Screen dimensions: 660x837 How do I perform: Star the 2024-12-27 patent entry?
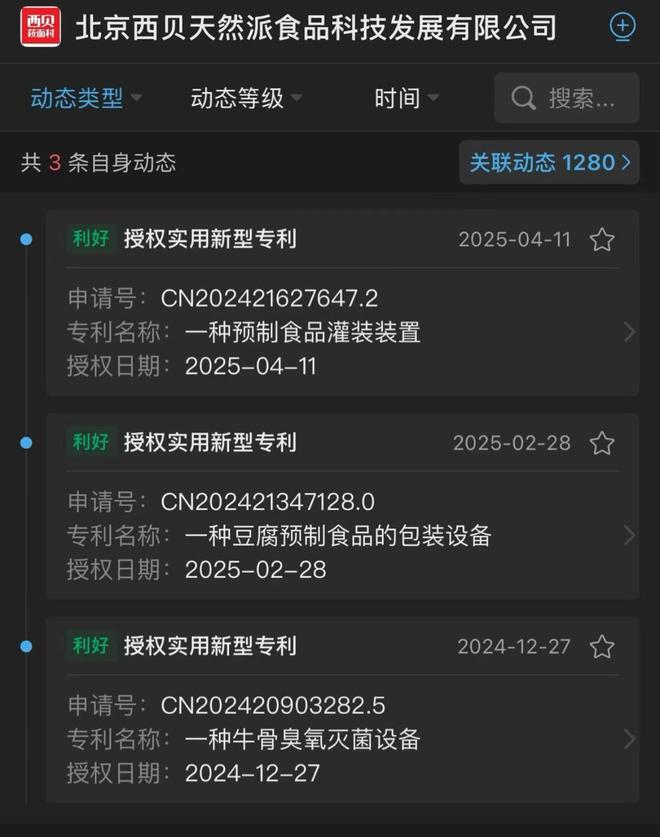coord(602,647)
